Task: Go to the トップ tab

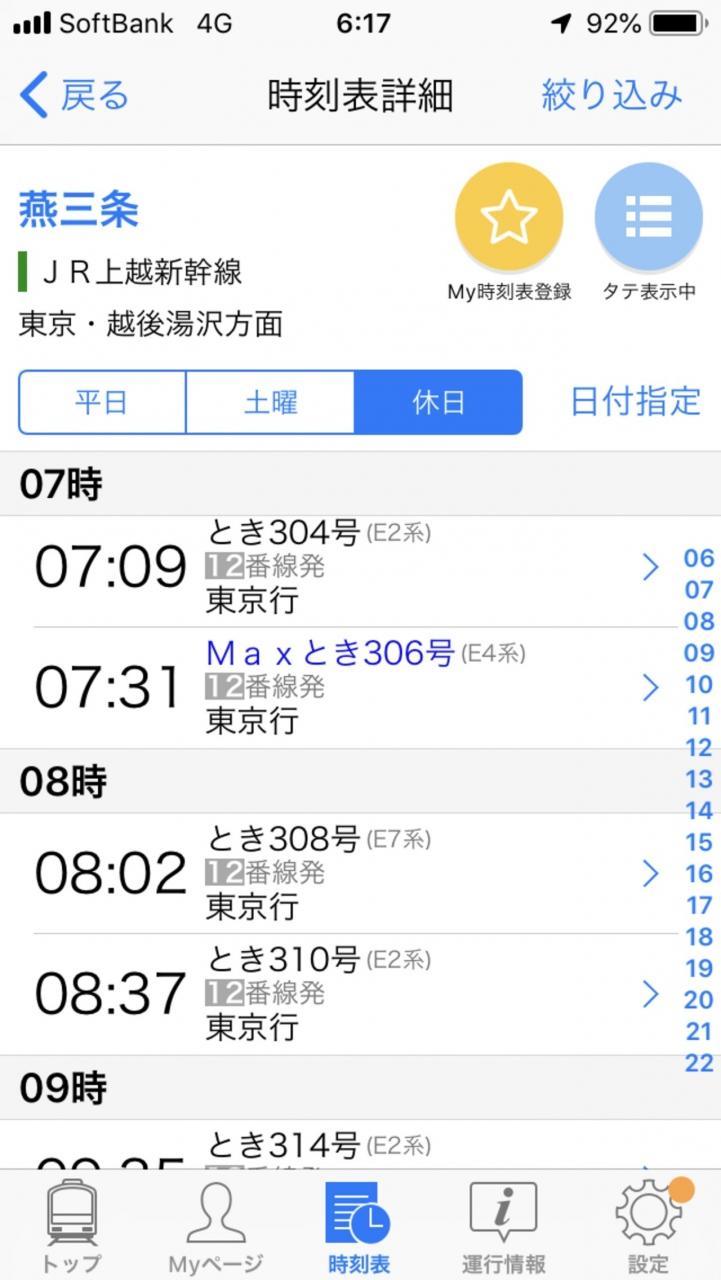Action: [x=71, y=1225]
